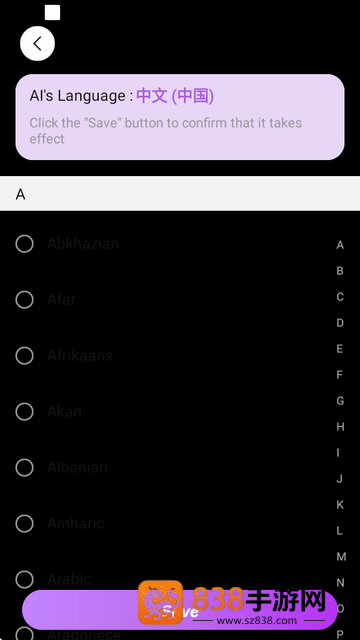Choose Albanian as the language
This screenshot has height=640, width=360.
(x=24, y=467)
